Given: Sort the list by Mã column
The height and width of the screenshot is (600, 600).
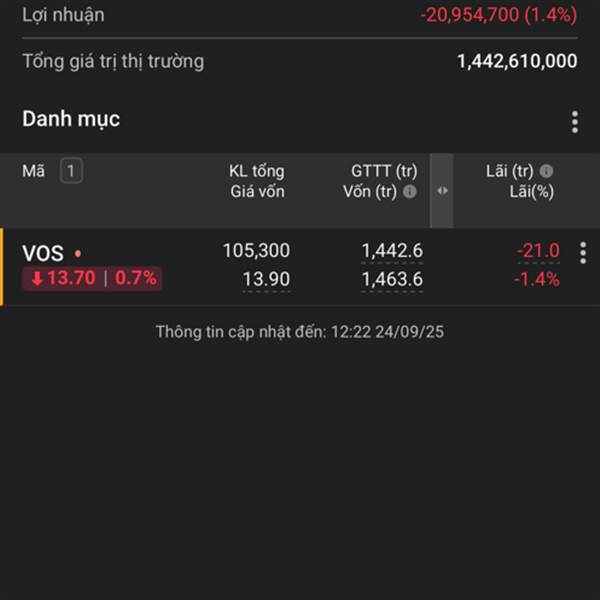Looking at the screenshot, I should tap(34, 171).
